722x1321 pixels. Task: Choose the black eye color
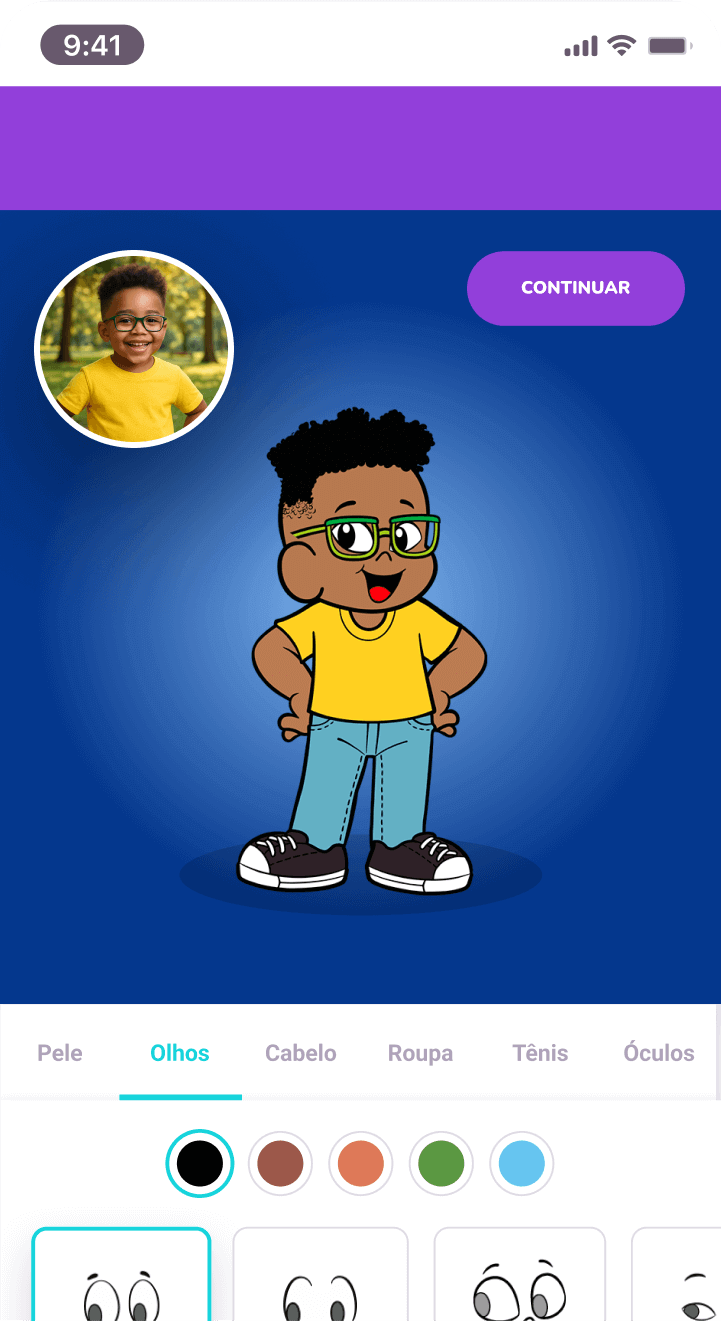[200, 1164]
